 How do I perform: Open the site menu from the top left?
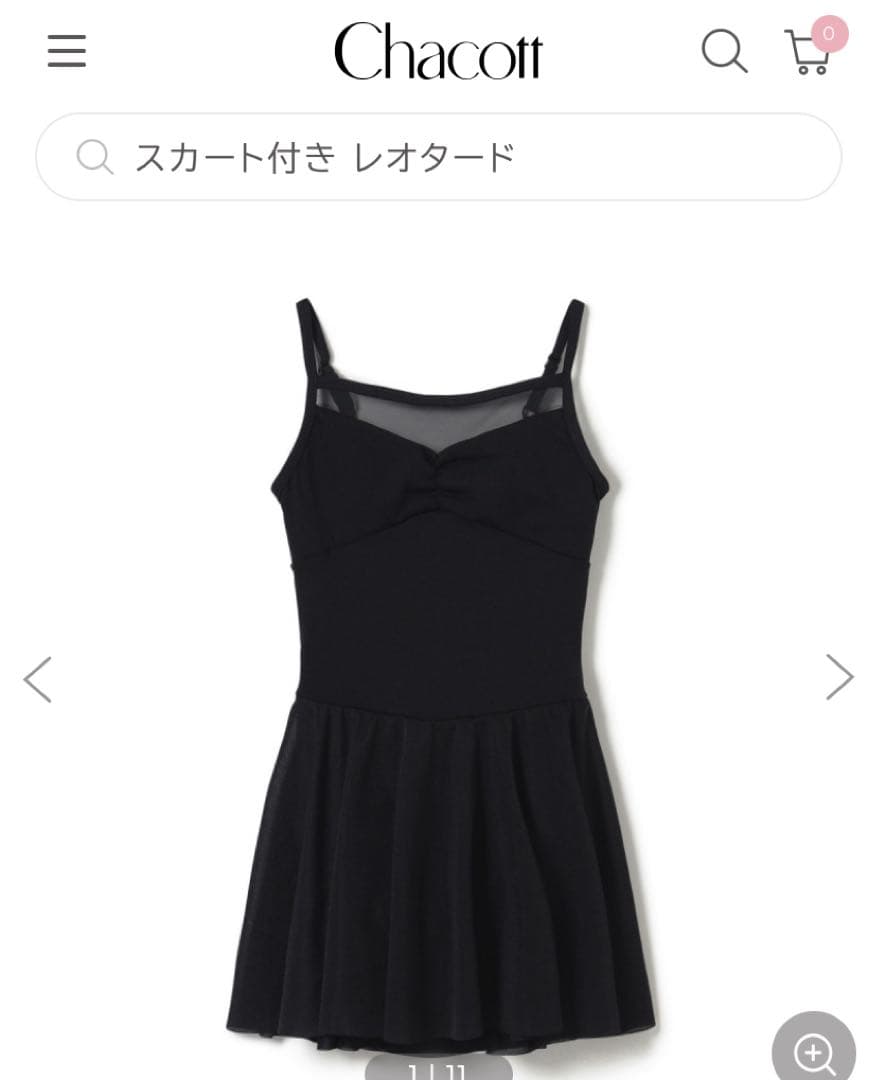(66, 50)
